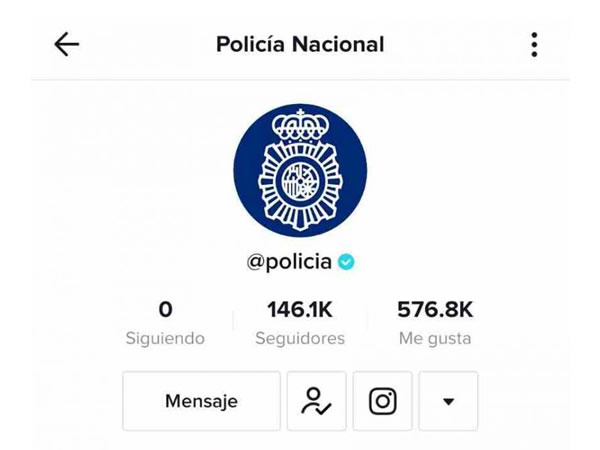
Task: Open the Policía Nacional profile picture
Action: click(300, 170)
